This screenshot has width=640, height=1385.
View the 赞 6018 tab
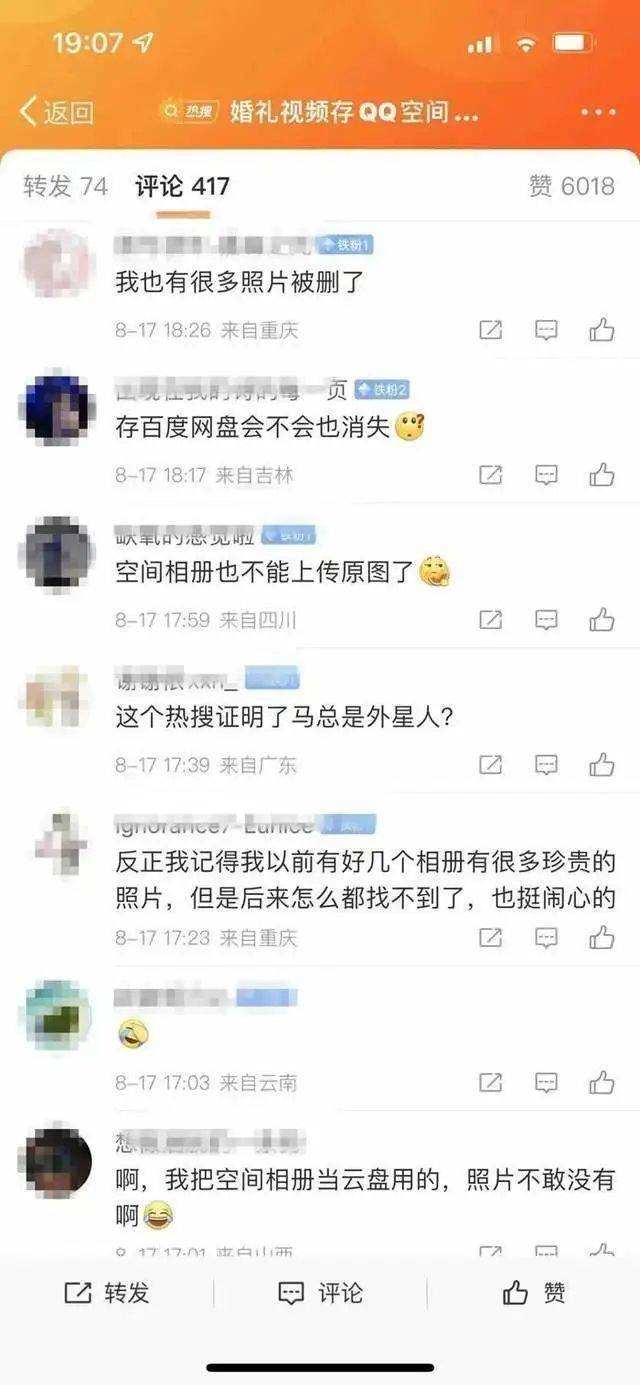click(x=571, y=186)
